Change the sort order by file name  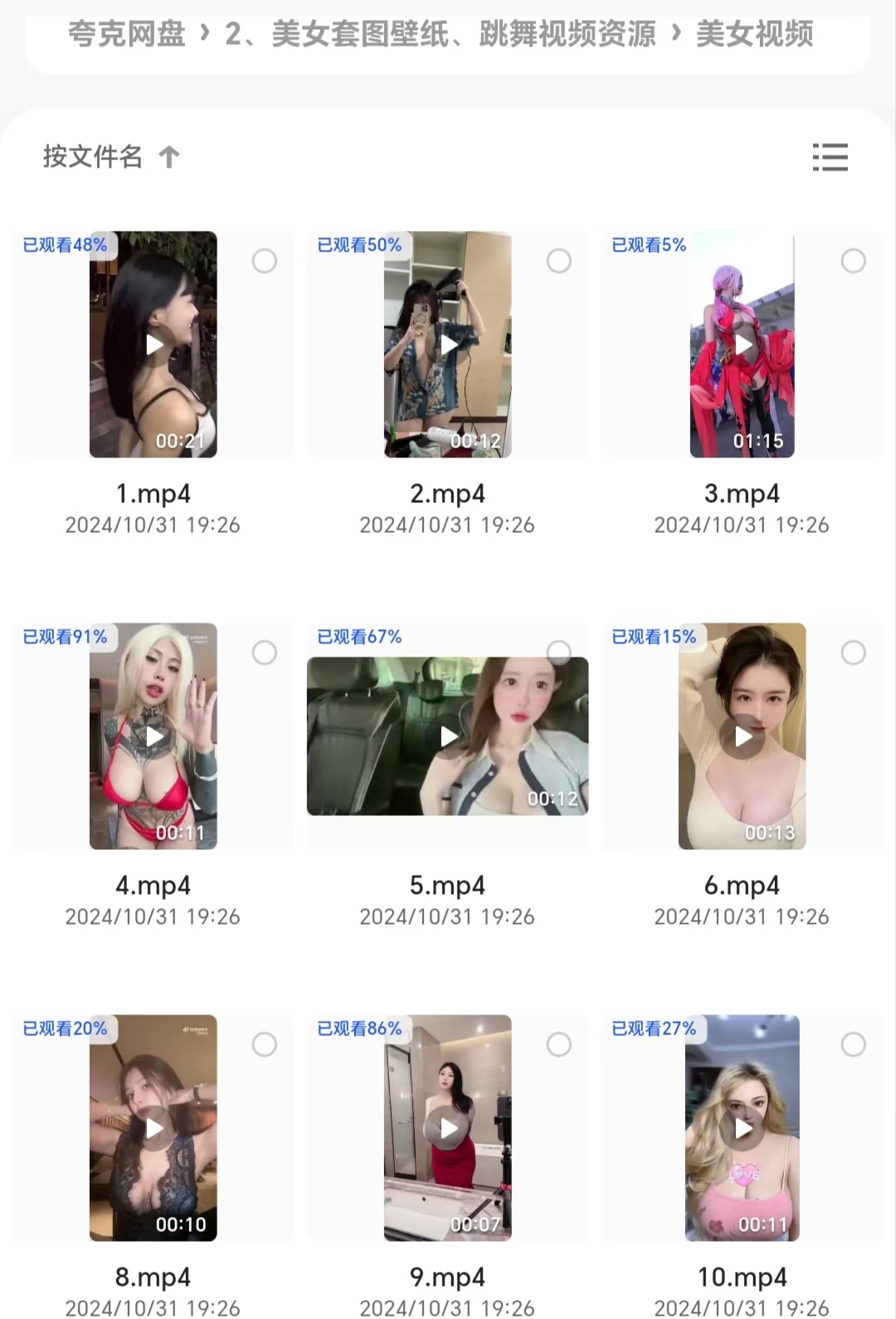pos(110,157)
